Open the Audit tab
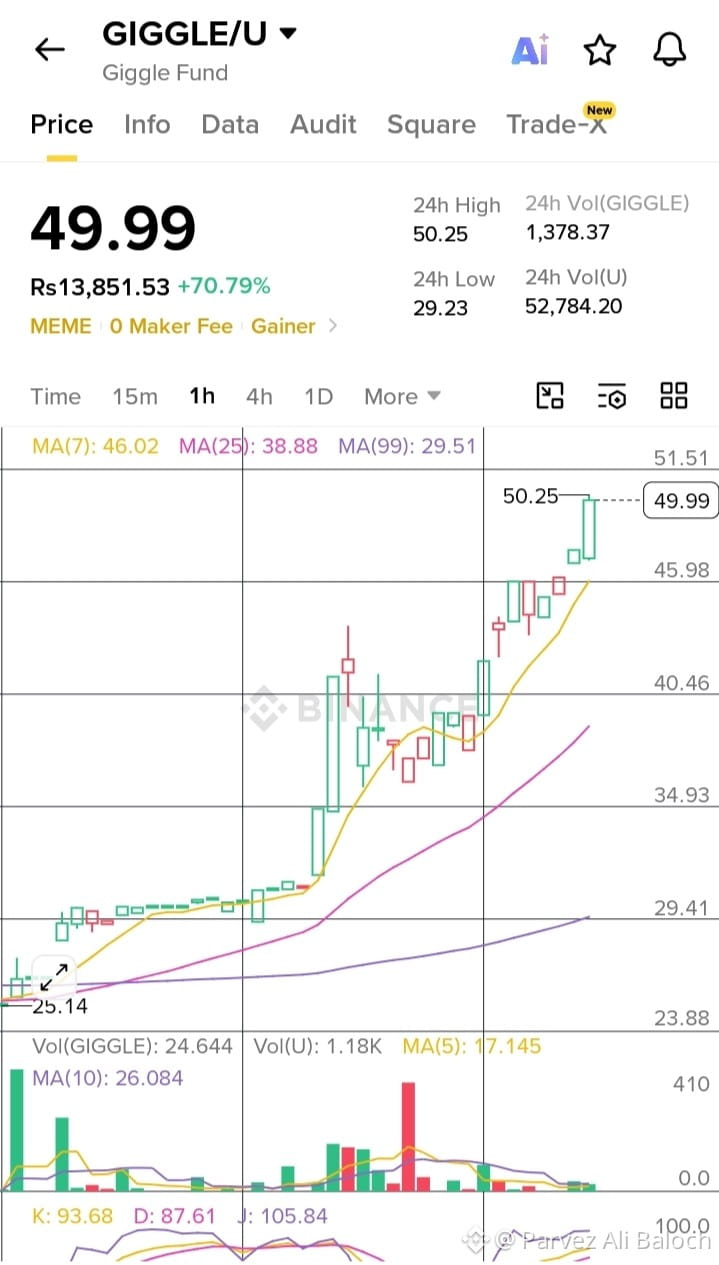 pyautogui.click(x=323, y=124)
